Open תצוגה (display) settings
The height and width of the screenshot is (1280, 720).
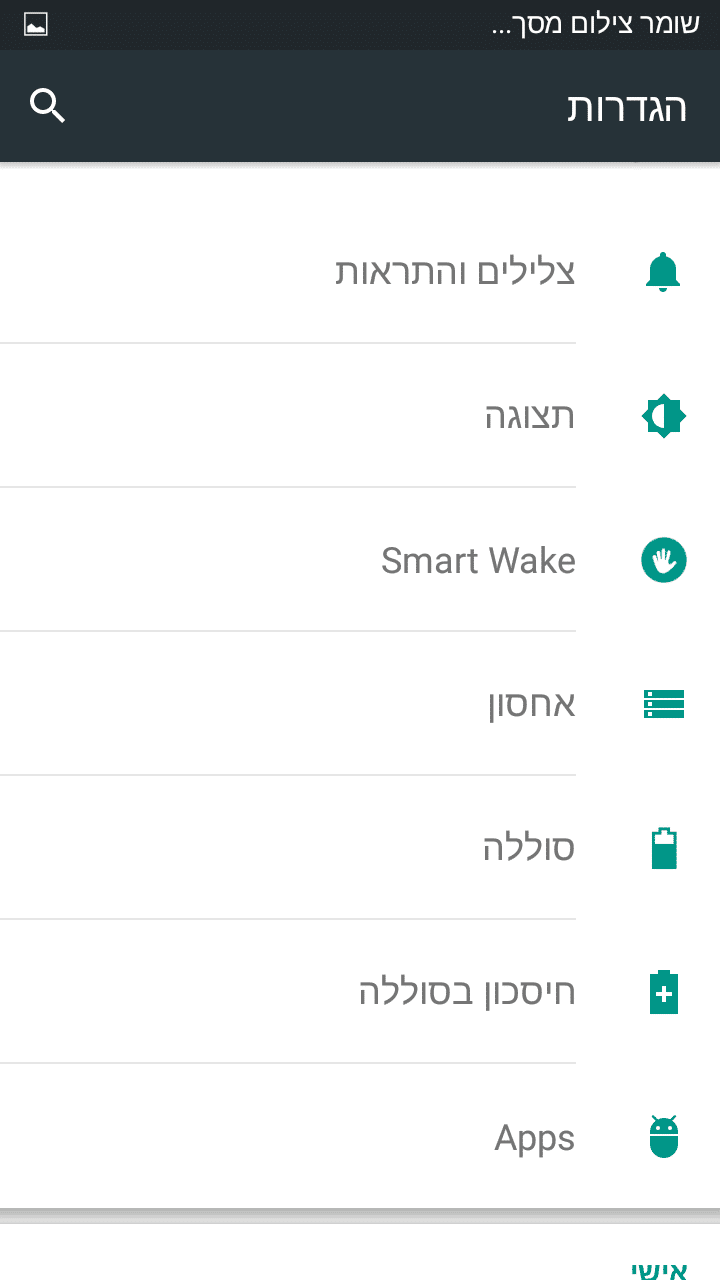(x=530, y=416)
